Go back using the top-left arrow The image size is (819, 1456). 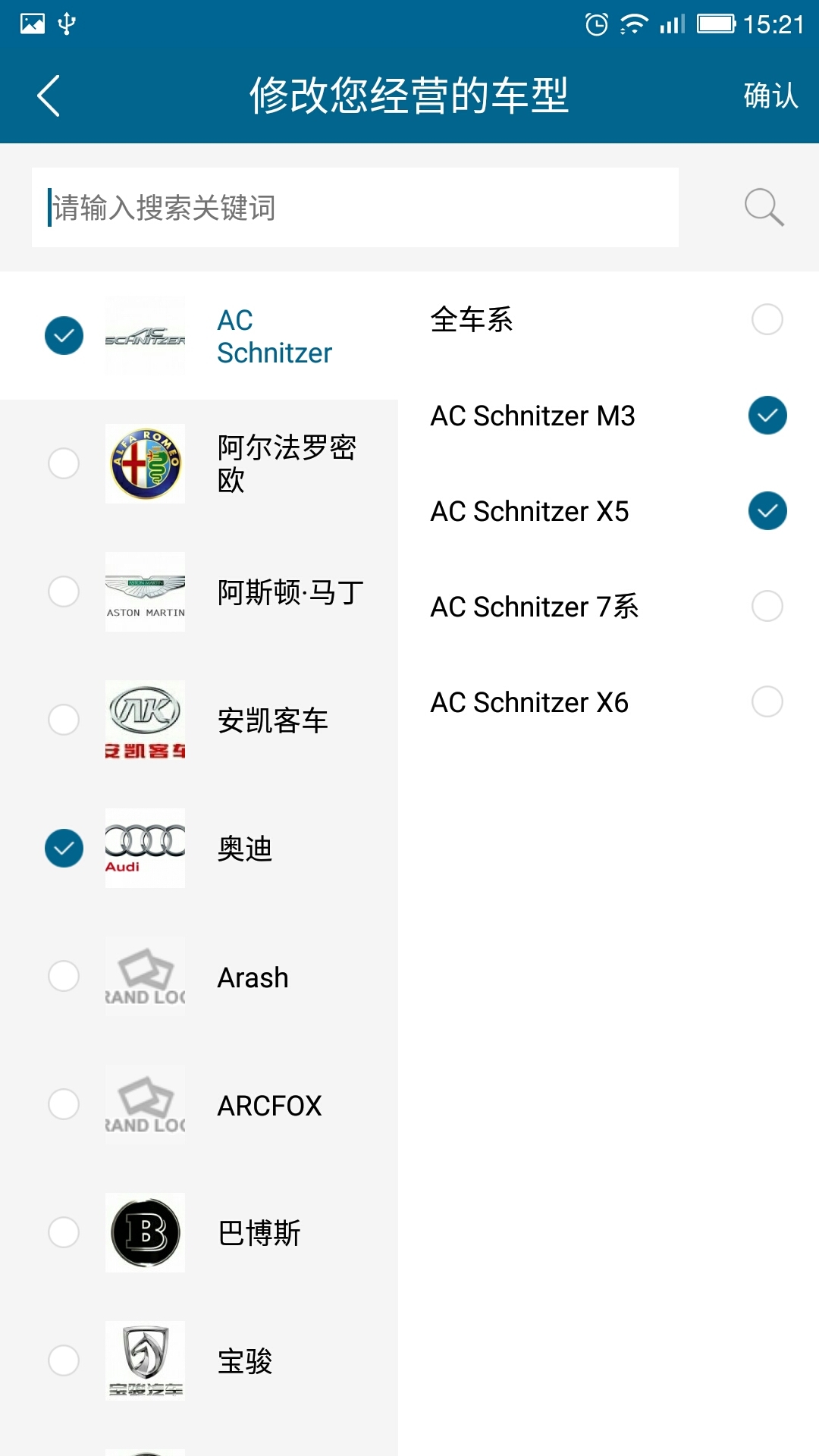(x=49, y=96)
